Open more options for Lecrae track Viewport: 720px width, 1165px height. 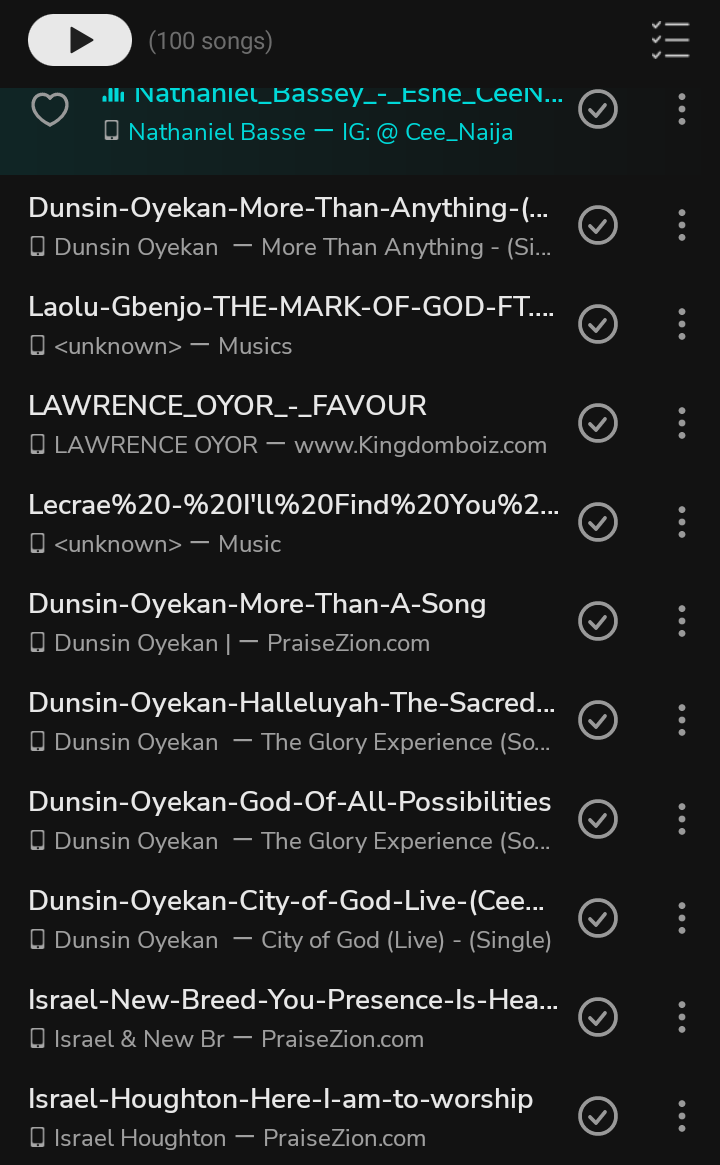pyautogui.click(x=682, y=522)
